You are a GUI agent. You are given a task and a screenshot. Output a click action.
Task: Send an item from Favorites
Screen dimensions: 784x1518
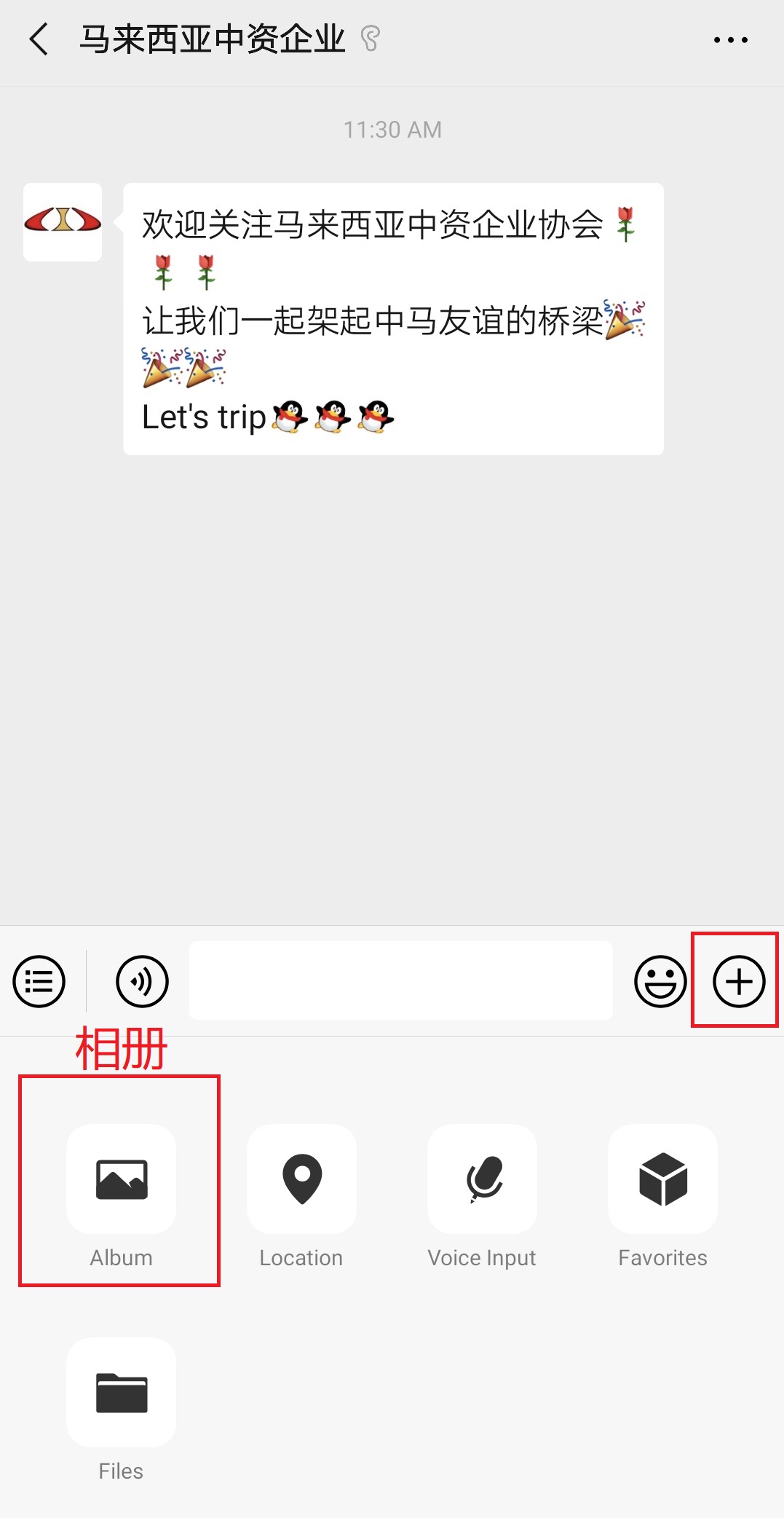[x=662, y=1179]
